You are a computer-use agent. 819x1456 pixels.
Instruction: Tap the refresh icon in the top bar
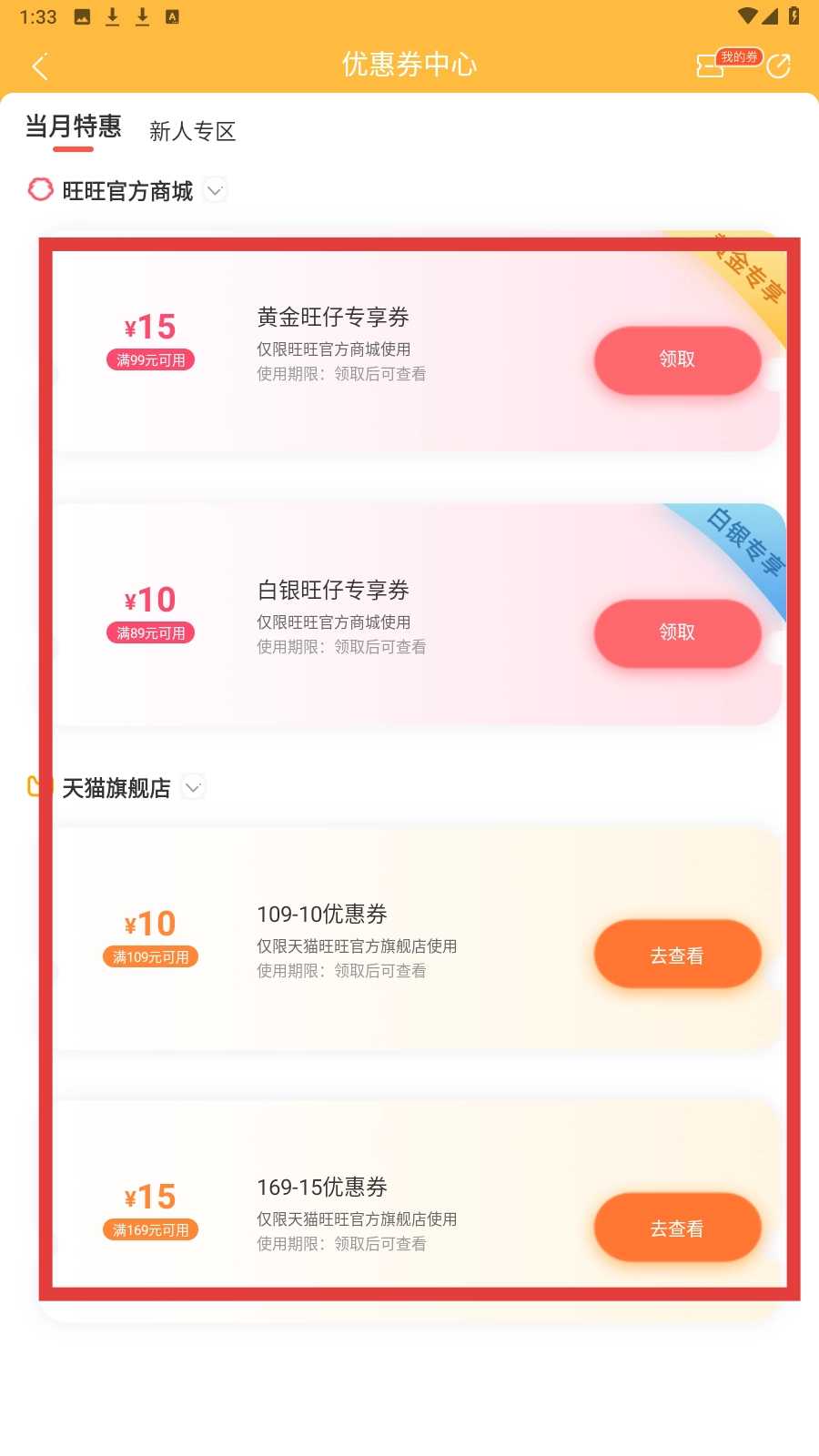779,65
